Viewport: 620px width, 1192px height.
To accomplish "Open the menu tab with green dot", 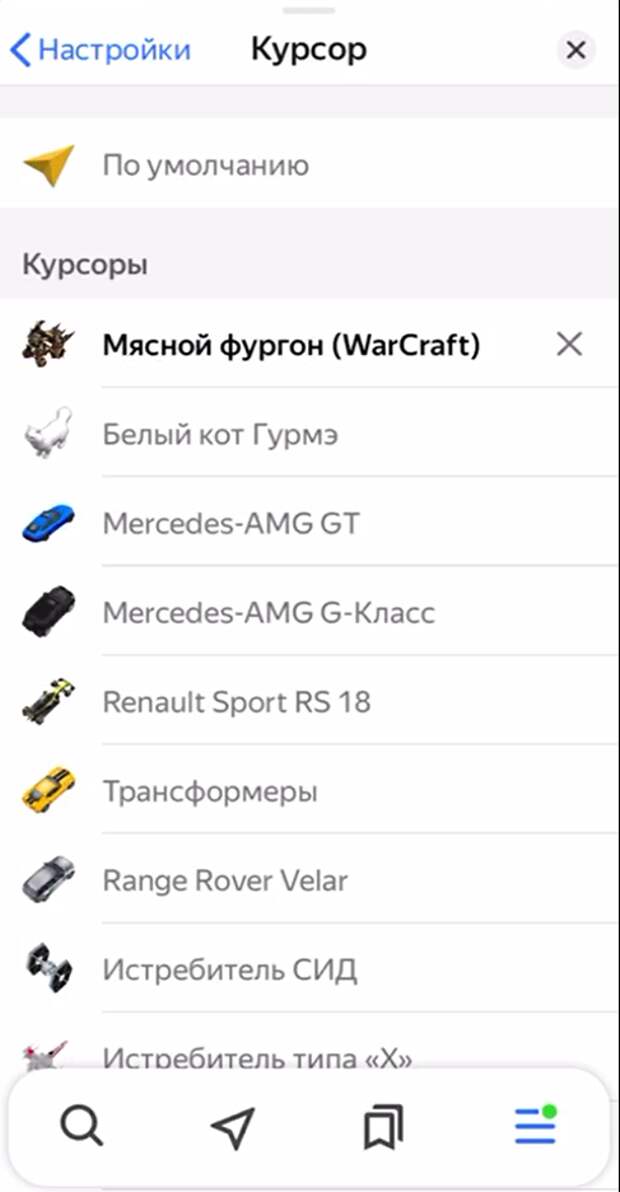I will click(534, 1128).
